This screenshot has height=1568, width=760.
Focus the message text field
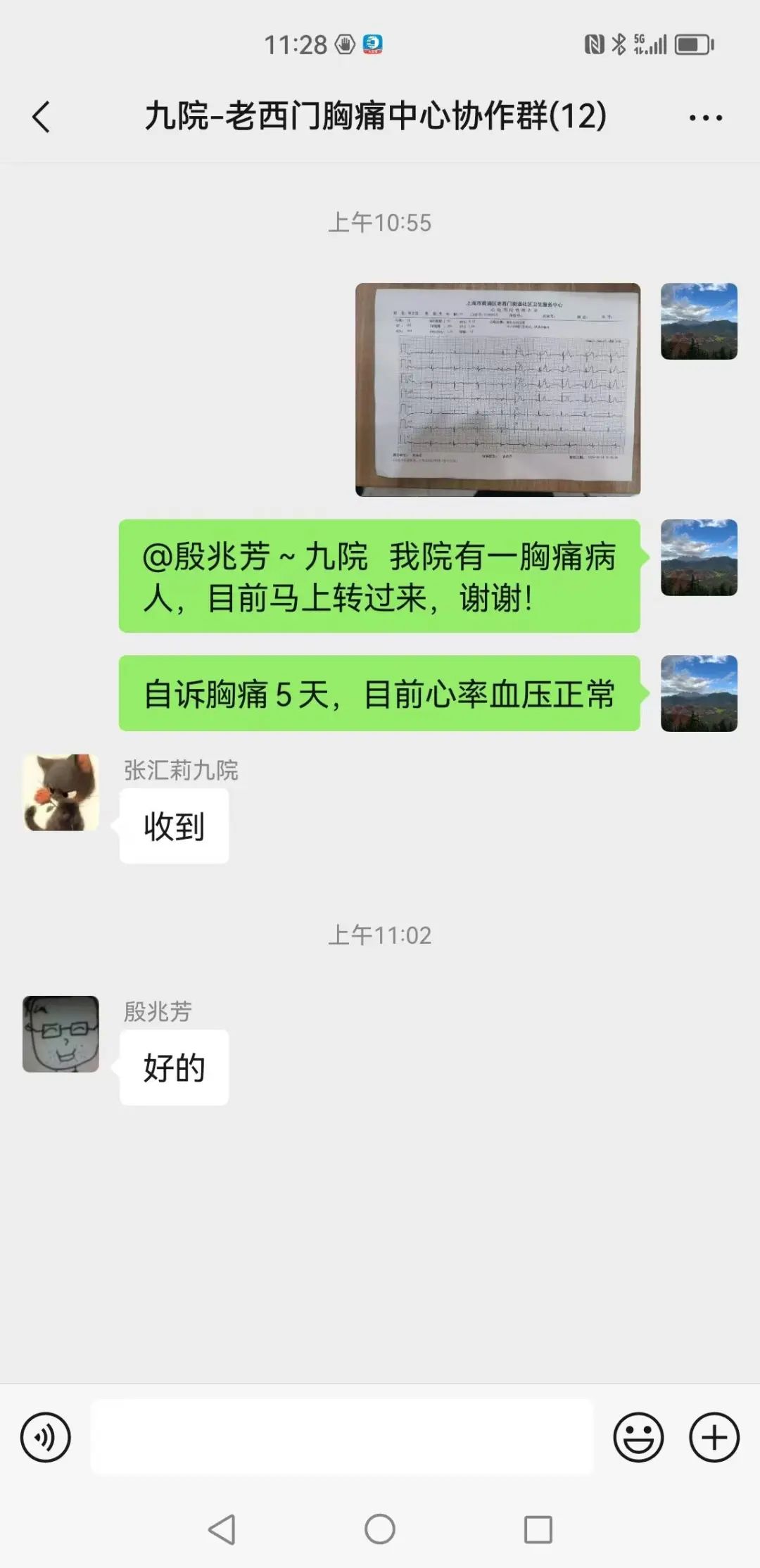point(342,1437)
